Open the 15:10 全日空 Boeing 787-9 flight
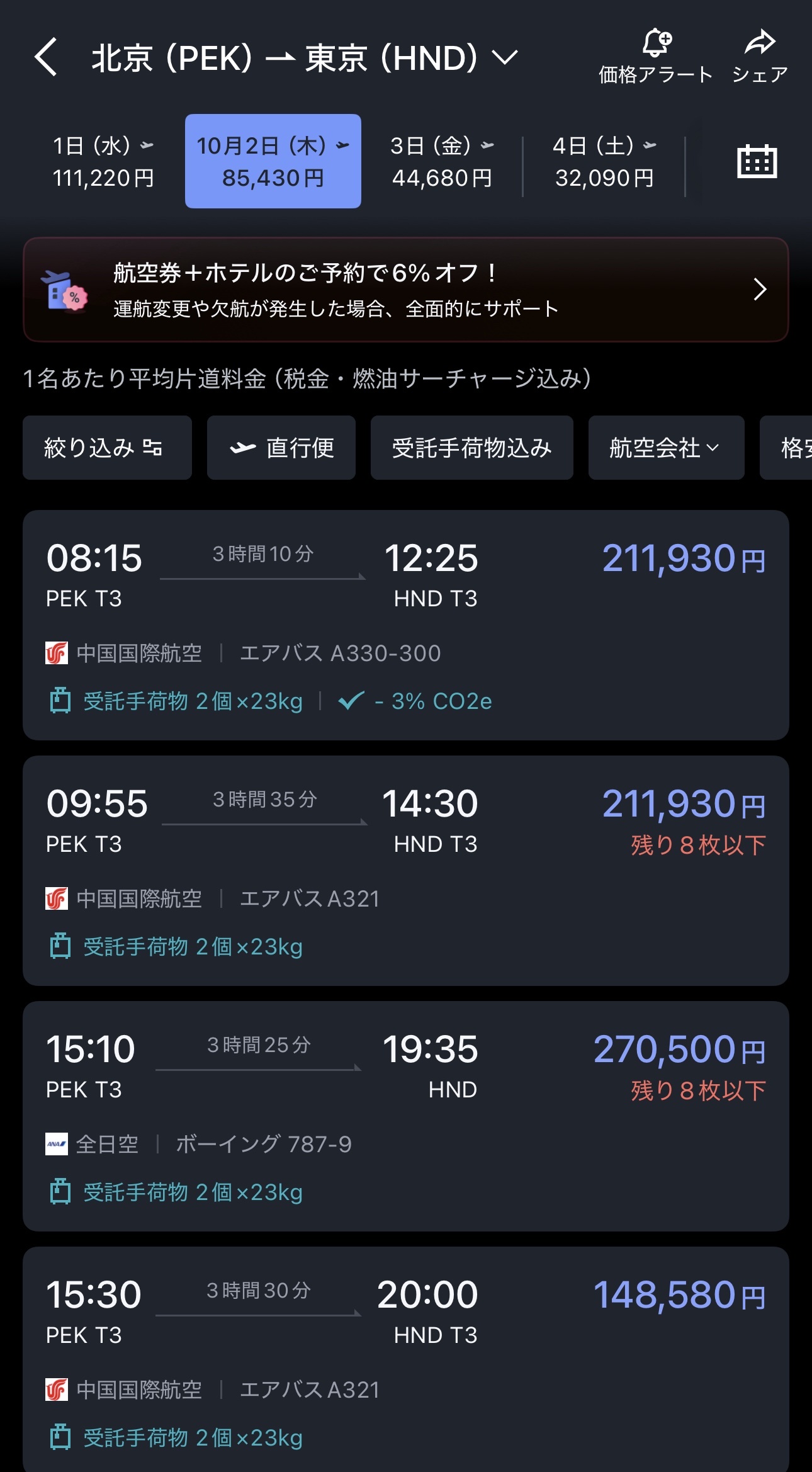 coord(405,1116)
